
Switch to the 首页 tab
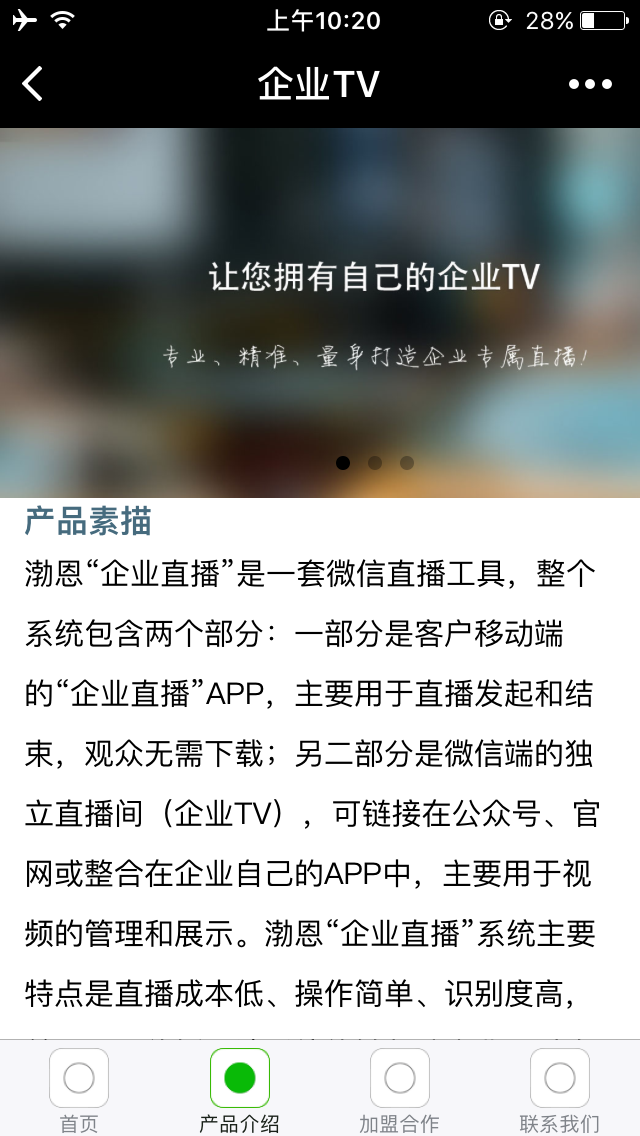79,1090
